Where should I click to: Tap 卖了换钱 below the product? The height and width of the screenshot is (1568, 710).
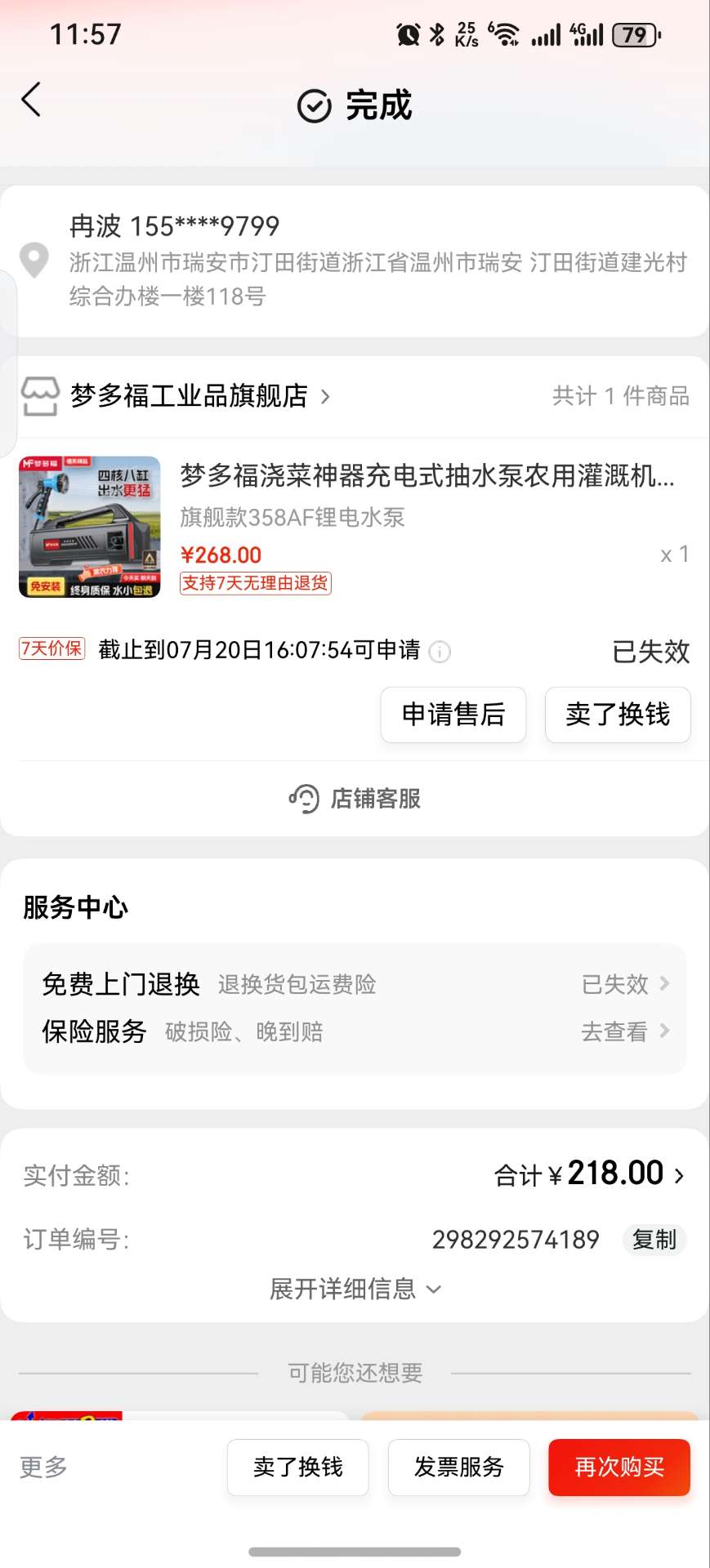[618, 715]
